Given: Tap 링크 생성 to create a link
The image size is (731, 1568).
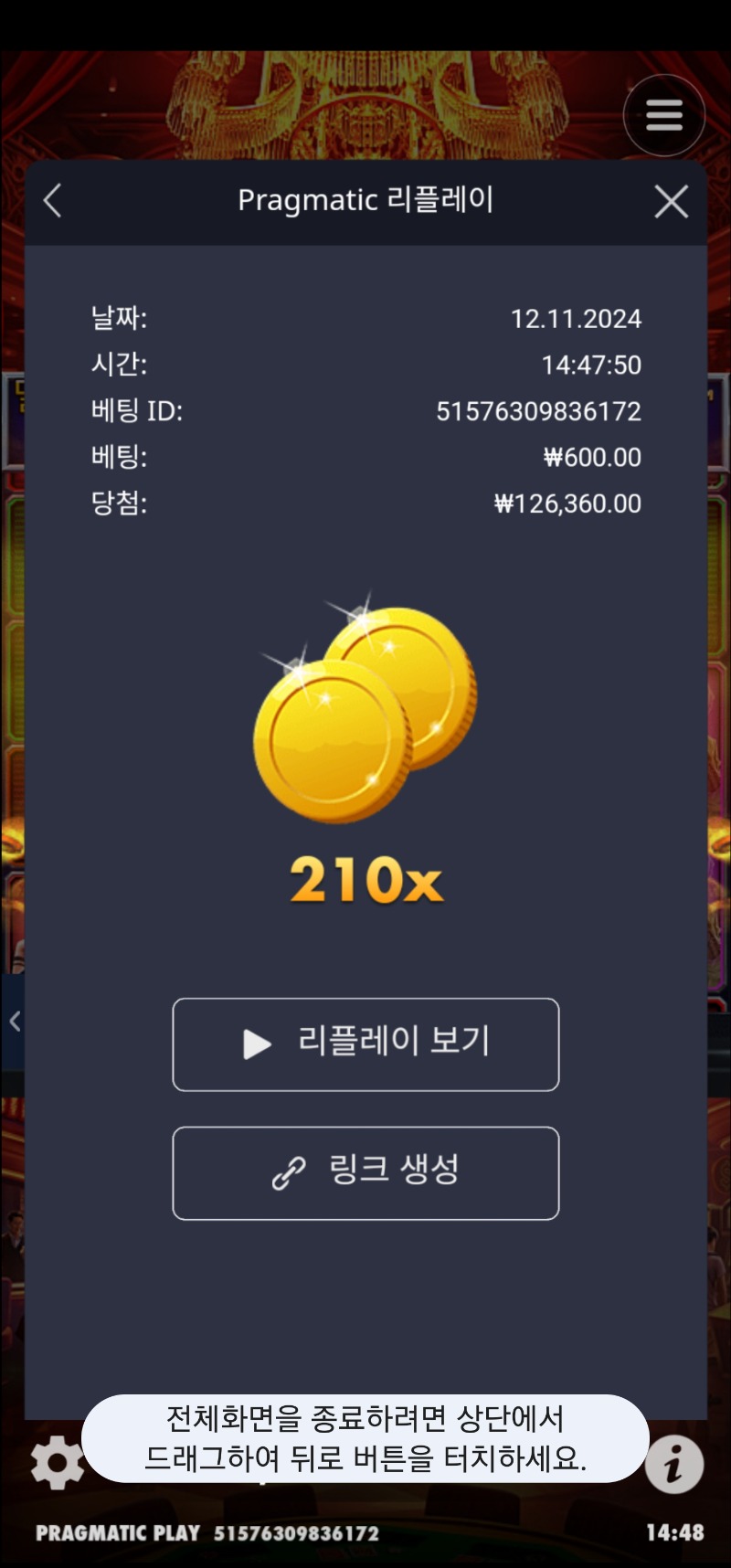Looking at the screenshot, I should [365, 1172].
